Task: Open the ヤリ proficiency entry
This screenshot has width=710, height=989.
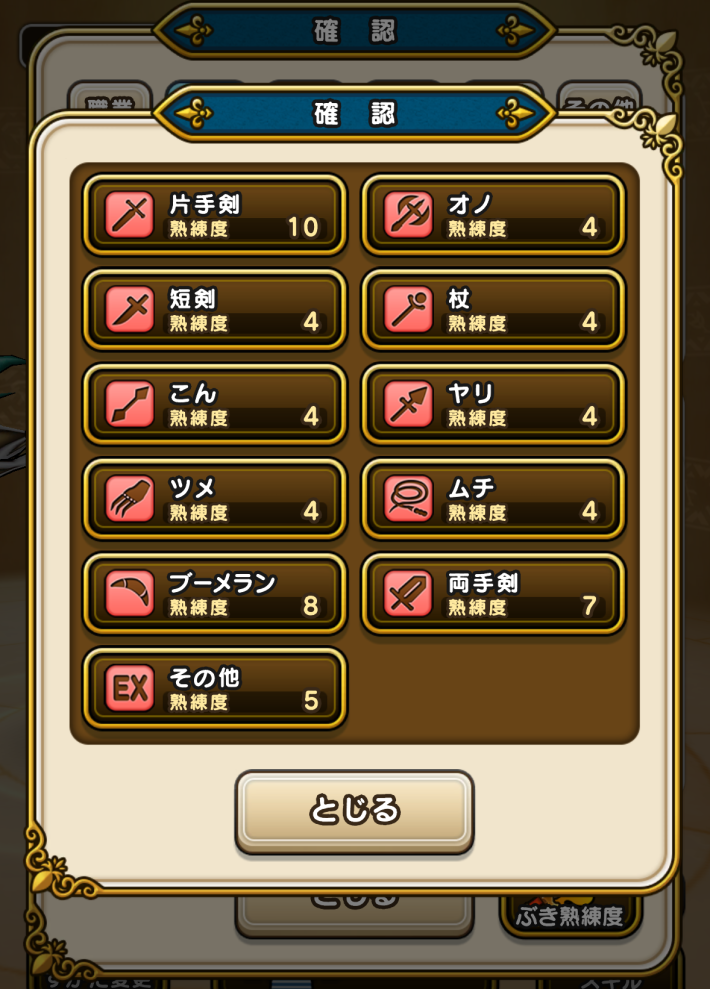Action: pos(493,405)
